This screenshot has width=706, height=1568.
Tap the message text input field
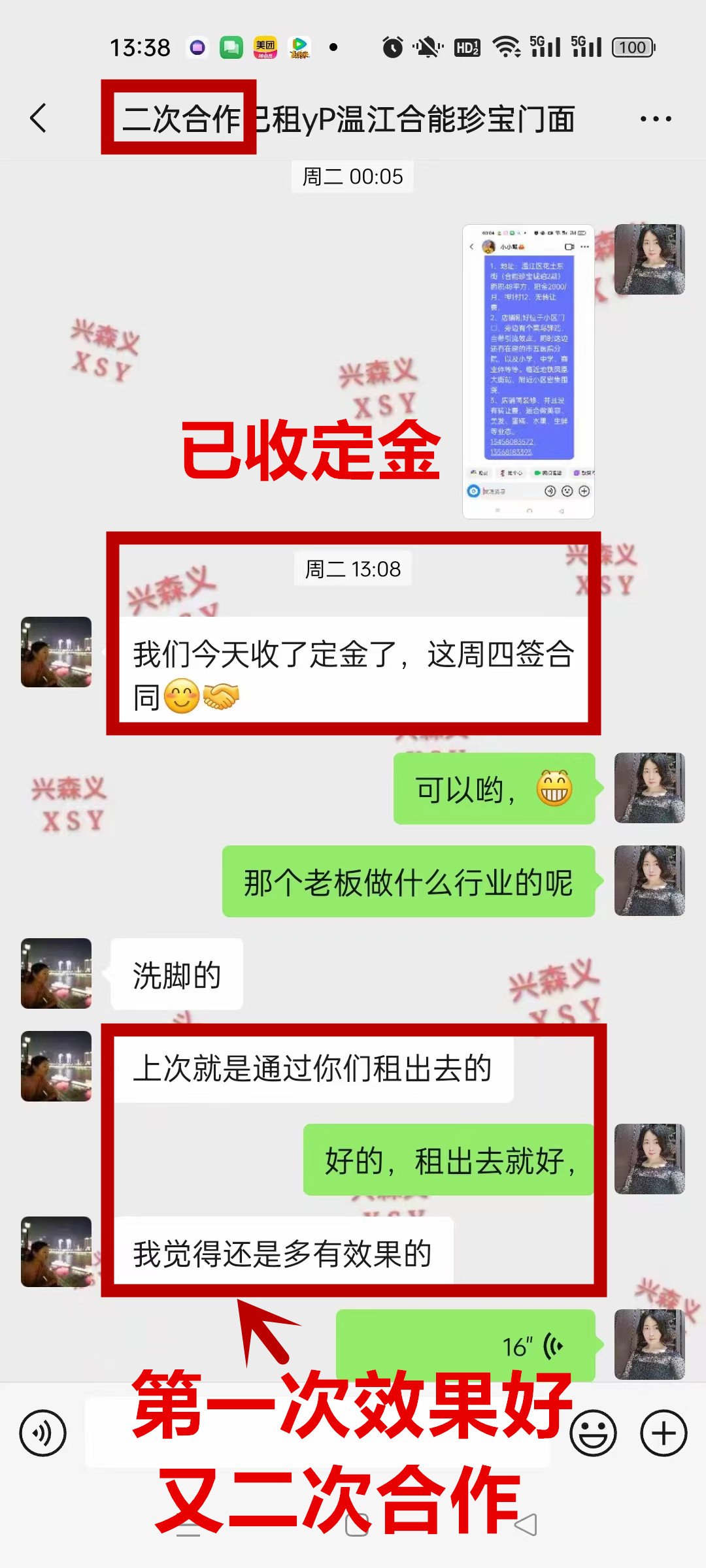pyautogui.click(x=317, y=1433)
